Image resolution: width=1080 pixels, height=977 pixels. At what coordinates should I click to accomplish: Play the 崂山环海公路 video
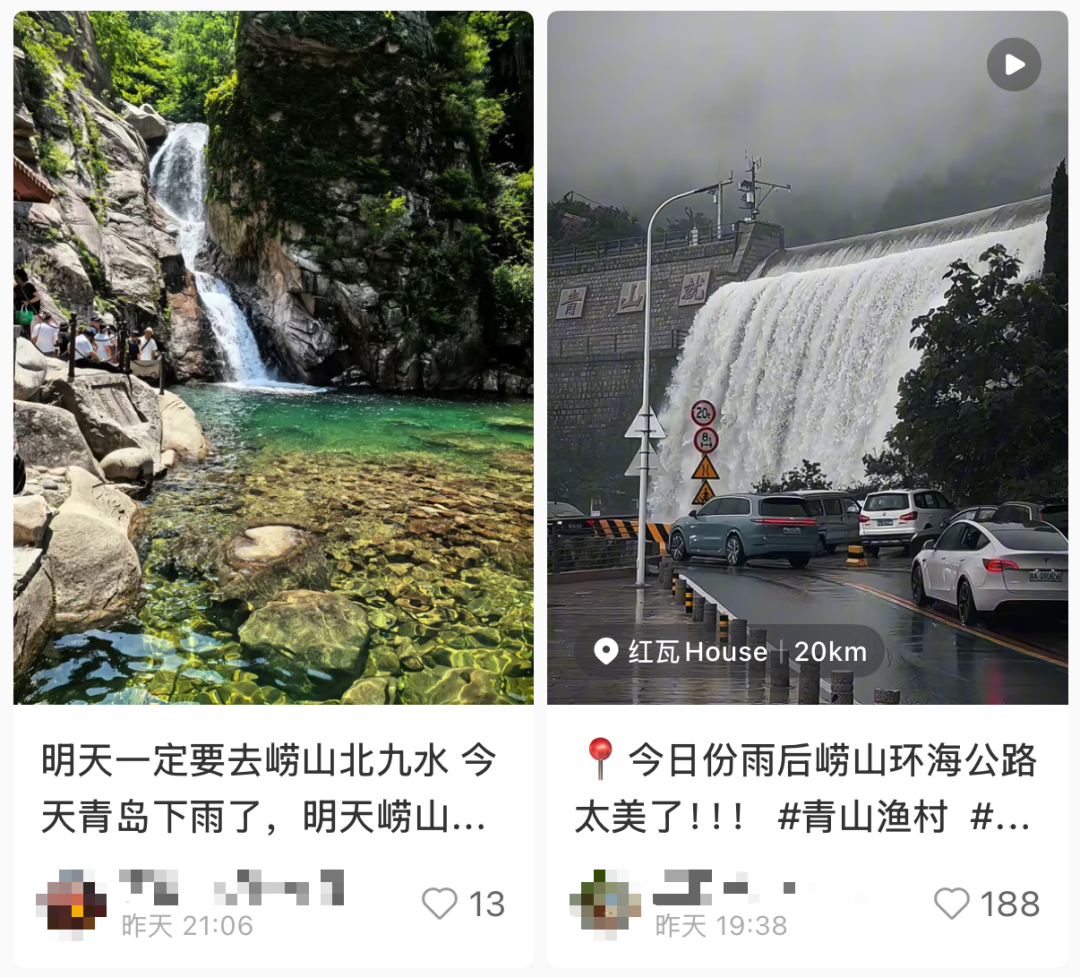coord(1014,65)
